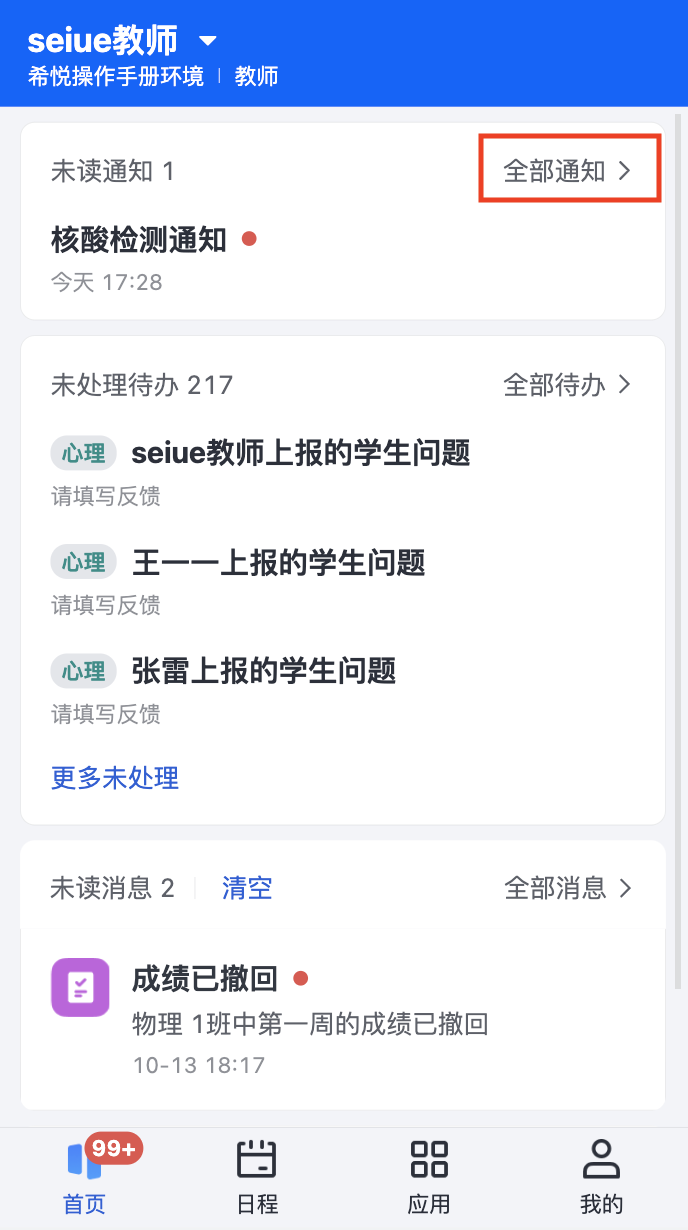
Task: Tap 更多未处理 to see more
Action: pyautogui.click(x=115, y=778)
